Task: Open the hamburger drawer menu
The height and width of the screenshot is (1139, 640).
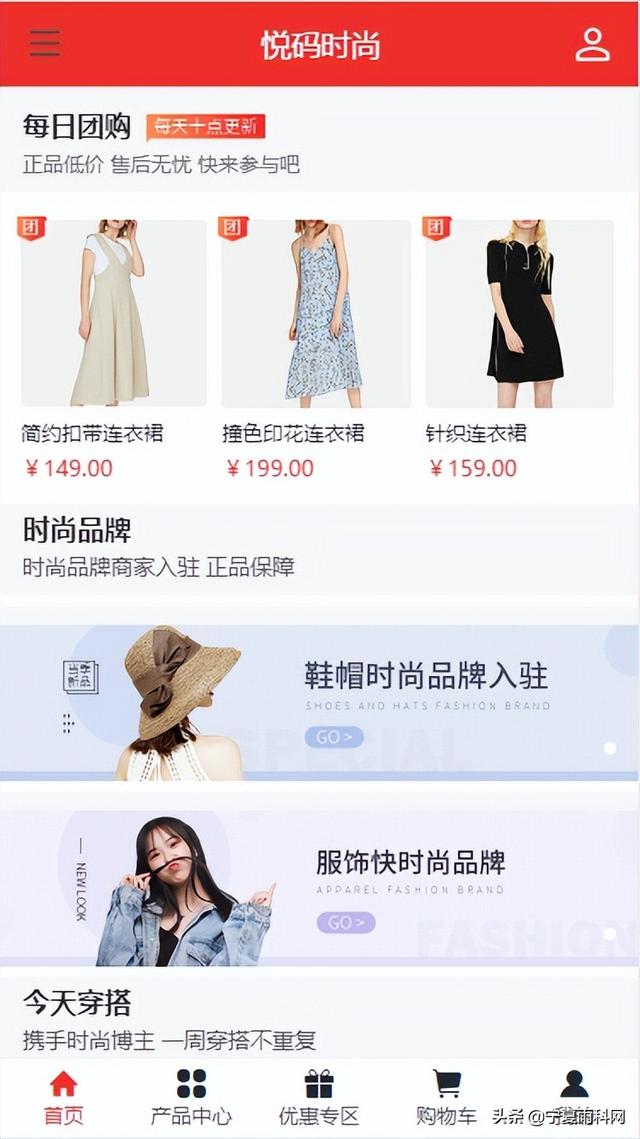Action: pyautogui.click(x=45, y=43)
